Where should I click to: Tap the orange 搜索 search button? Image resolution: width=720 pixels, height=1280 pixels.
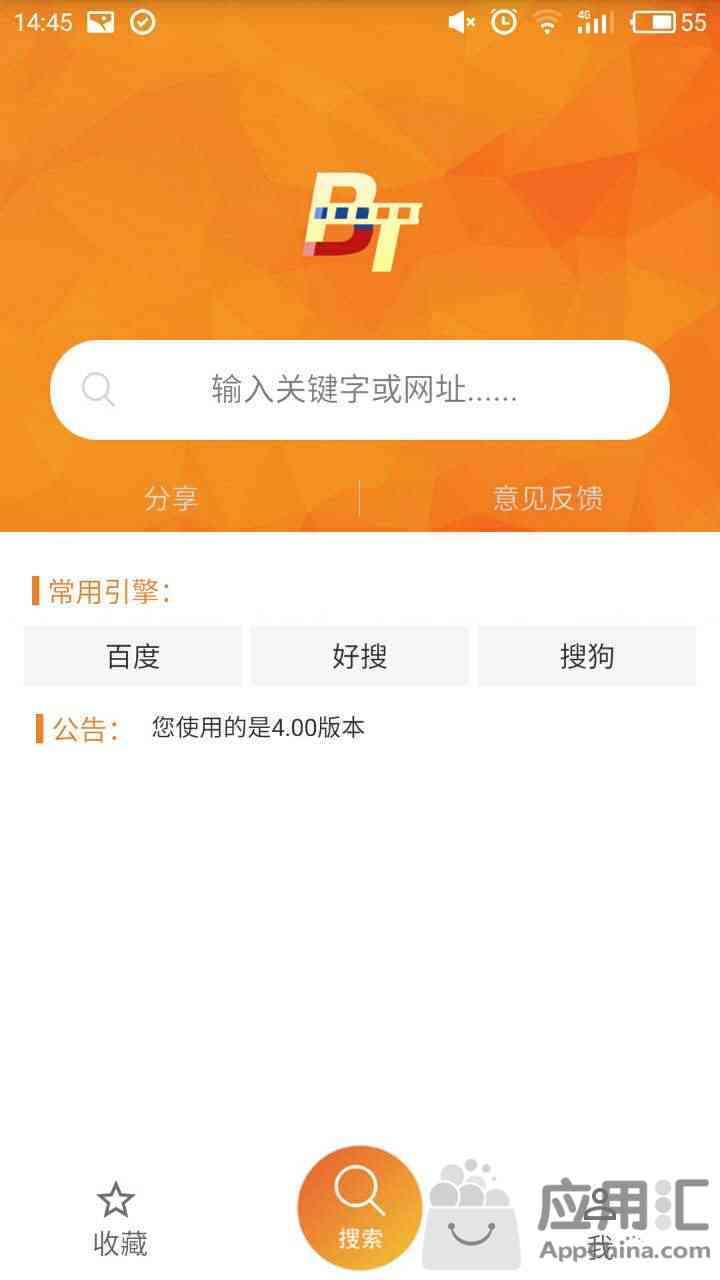pyautogui.click(x=360, y=1208)
